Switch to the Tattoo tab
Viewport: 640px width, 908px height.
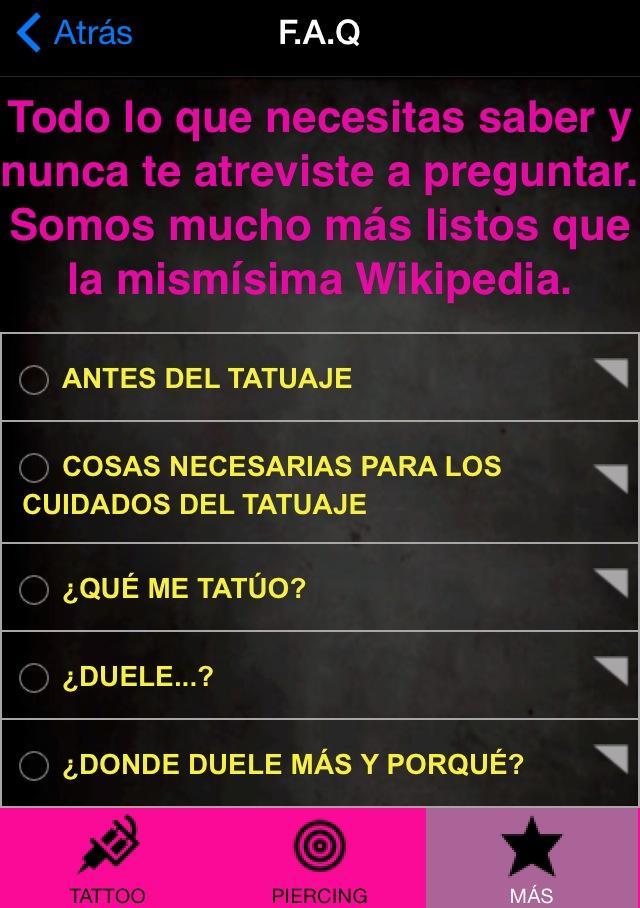click(107, 858)
